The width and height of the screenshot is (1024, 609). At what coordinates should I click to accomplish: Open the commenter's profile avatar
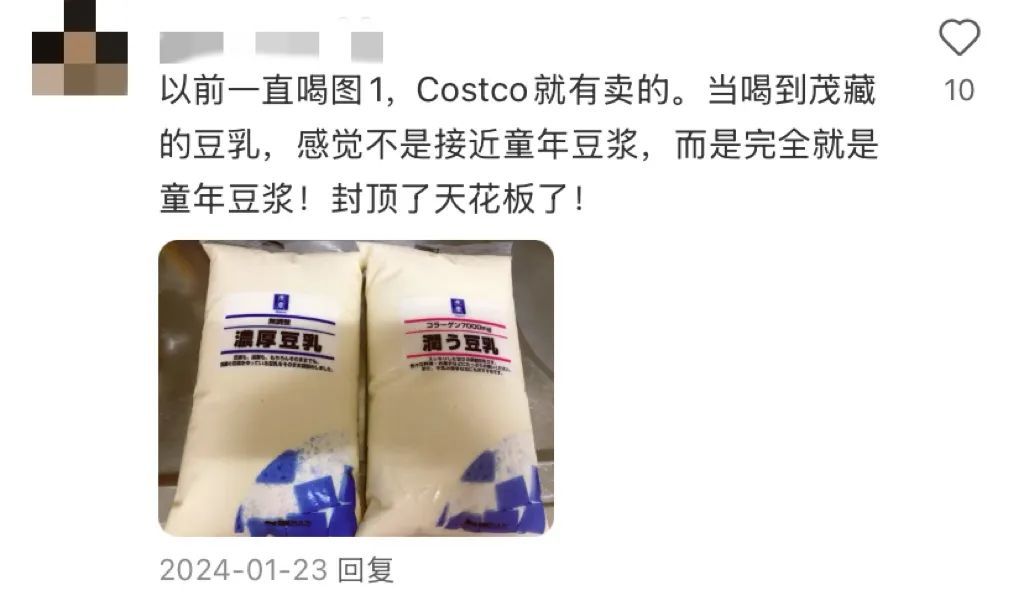(80, 48)
